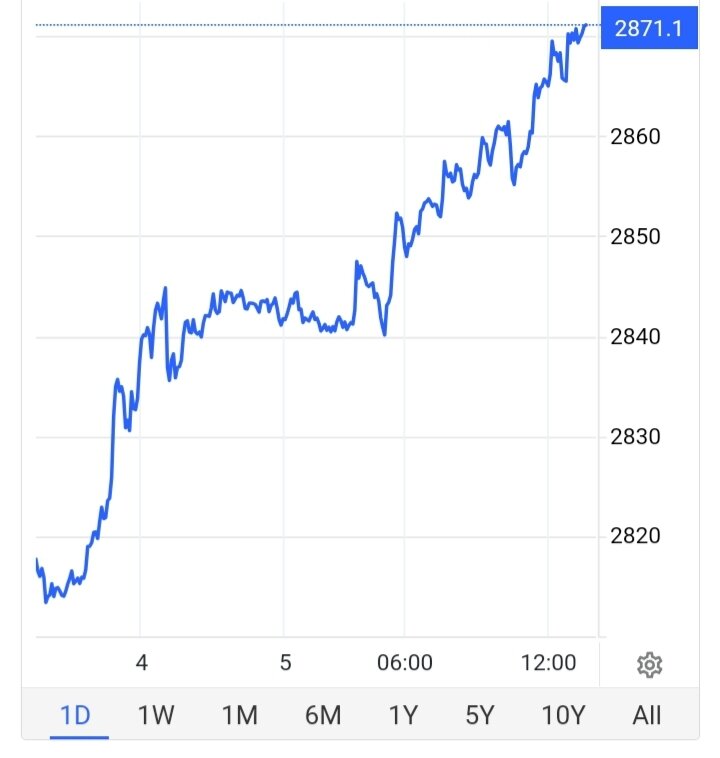The image size is (720, 758).
Task: Open the chart settings gear
Action: pyautogui.click(x=650, y=664)
